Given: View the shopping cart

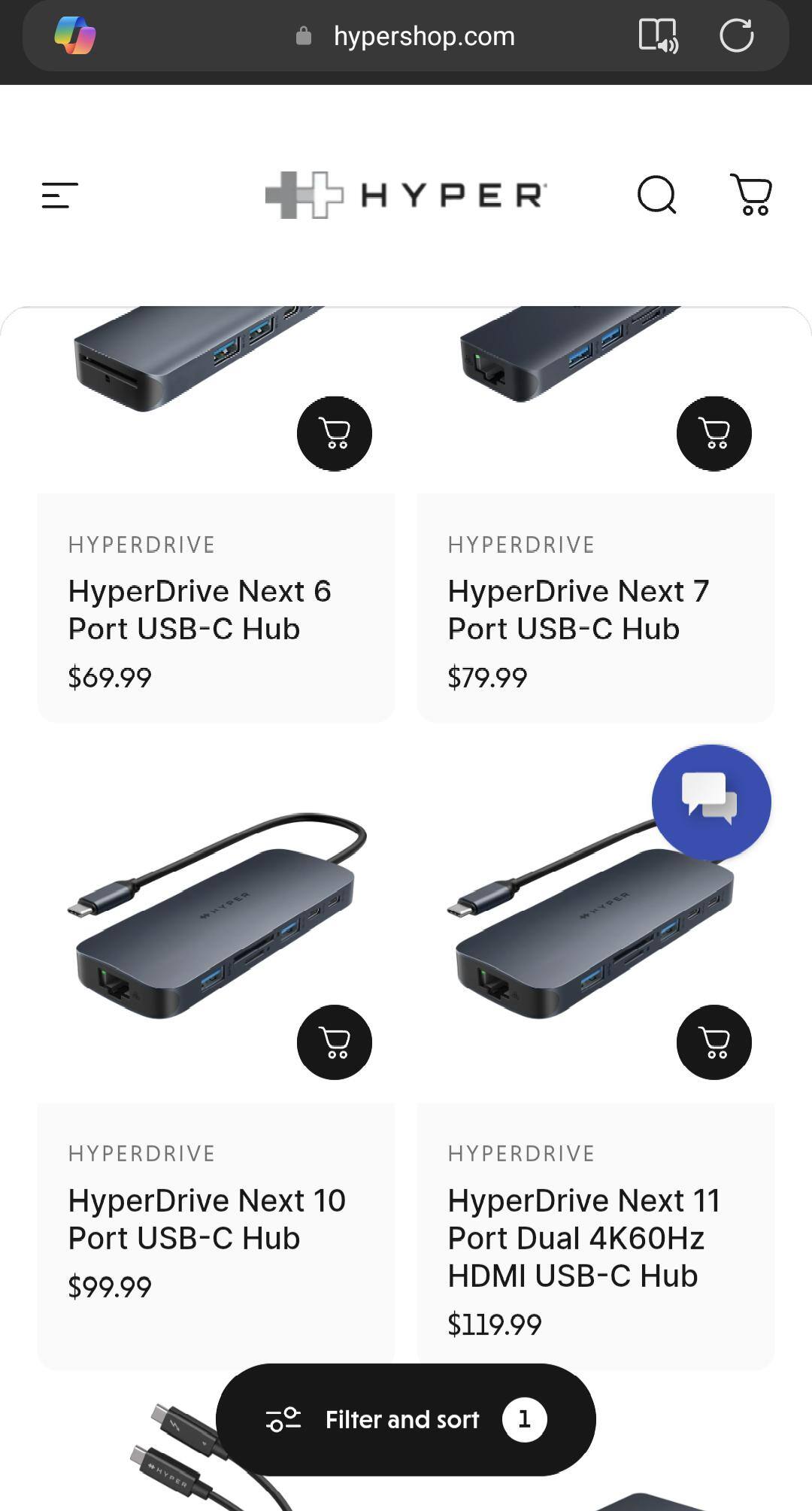Looking at the screenshot, I should 751,196.
